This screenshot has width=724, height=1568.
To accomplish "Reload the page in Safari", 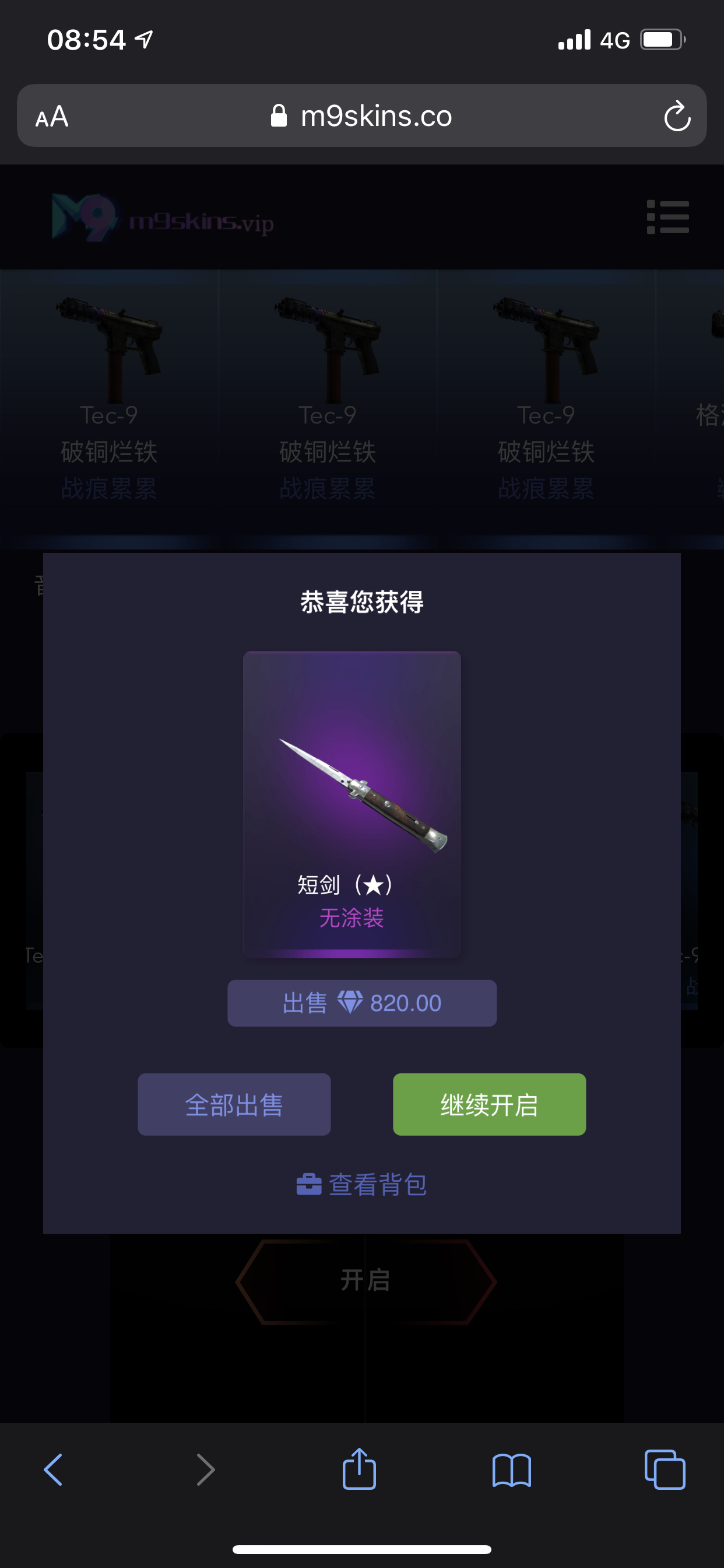I will pyautogui.click(x=677, y=116).
